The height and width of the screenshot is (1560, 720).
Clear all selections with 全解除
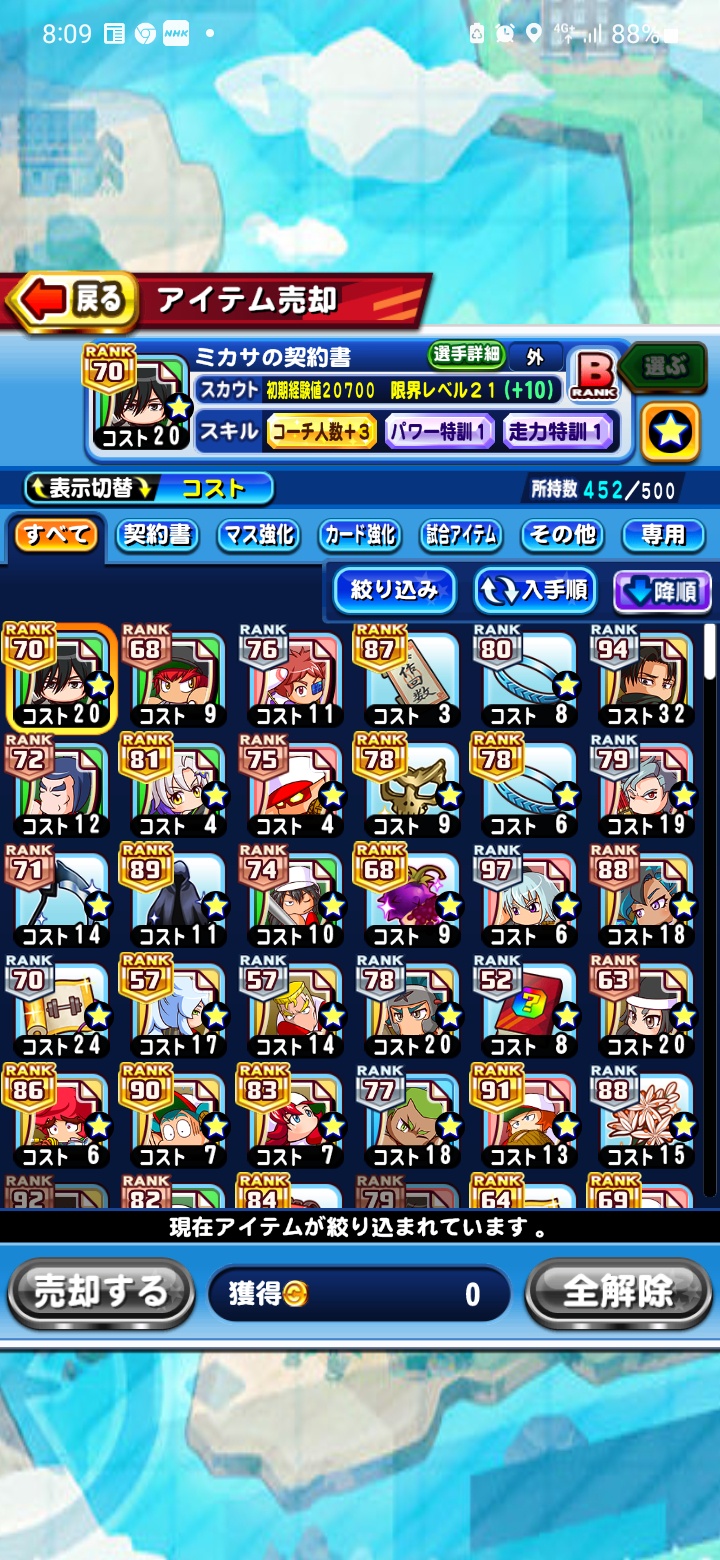point(618,1293)
